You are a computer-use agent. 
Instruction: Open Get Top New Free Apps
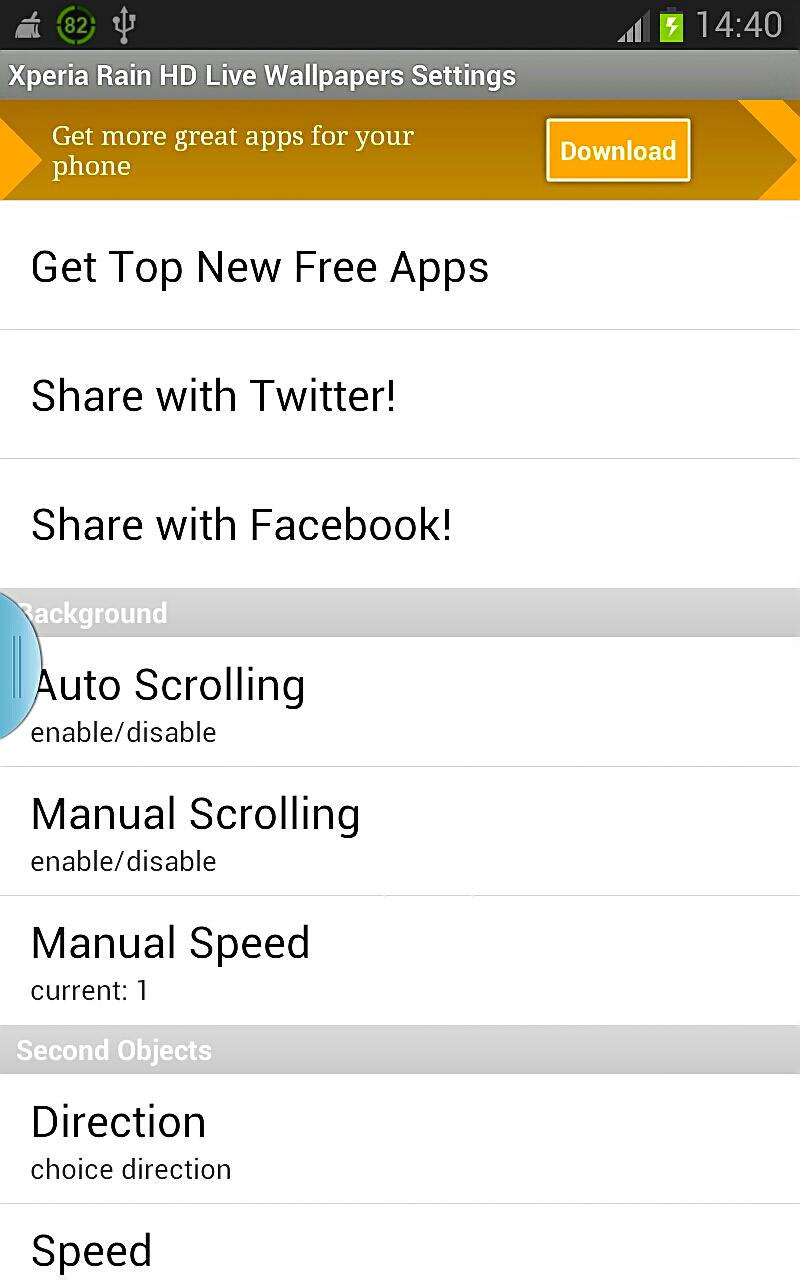(400, 267)
